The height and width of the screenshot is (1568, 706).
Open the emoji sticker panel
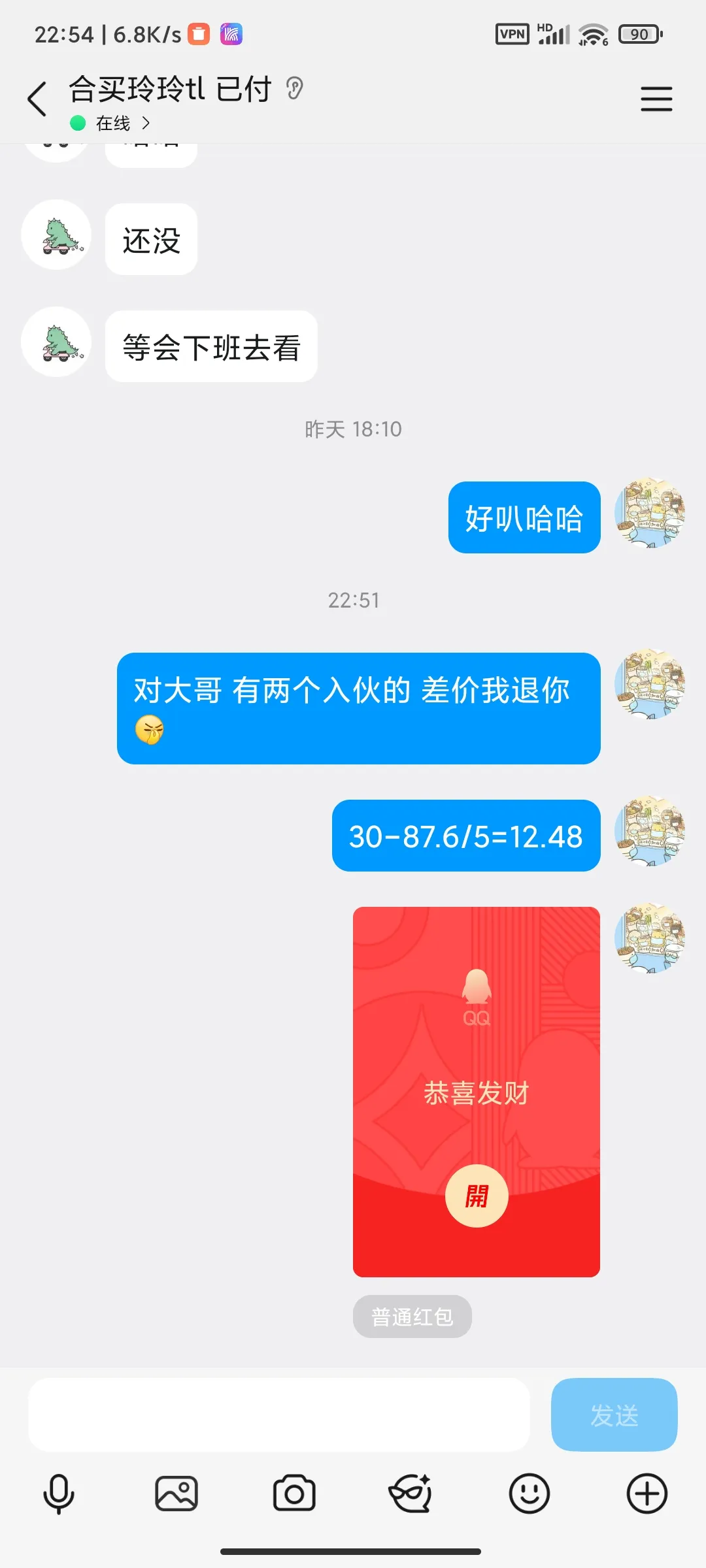(529, 1494)
